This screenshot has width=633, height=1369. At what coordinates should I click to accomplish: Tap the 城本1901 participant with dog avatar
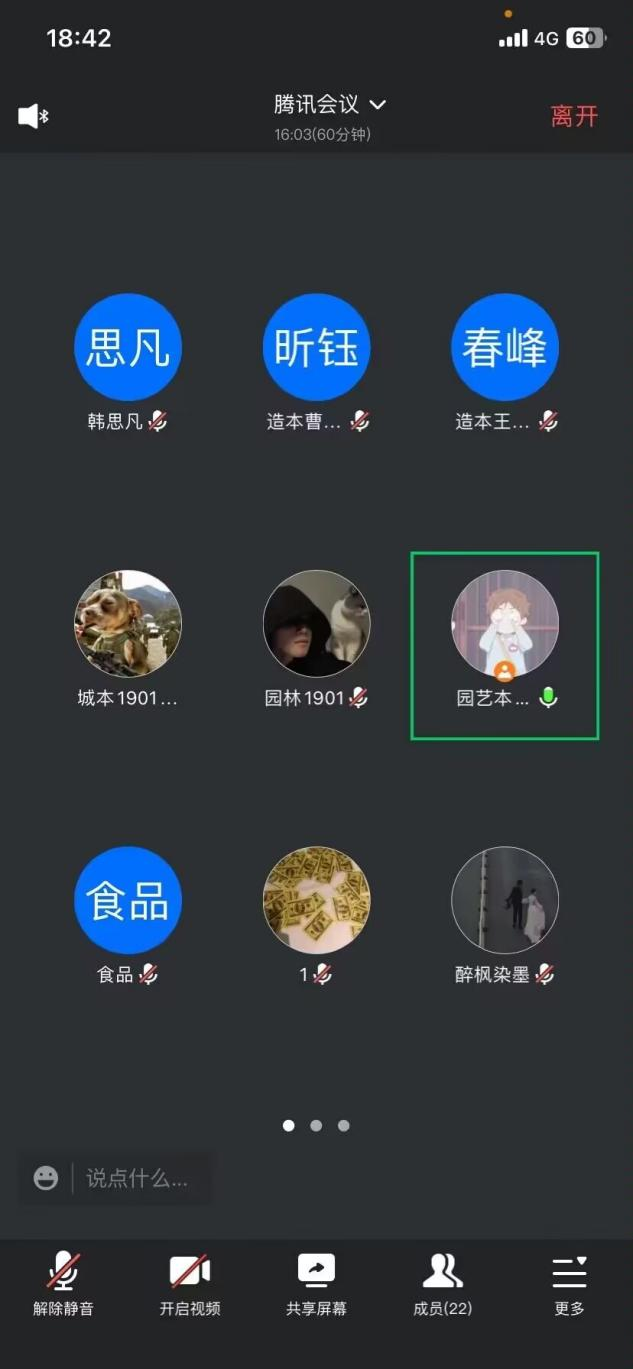(x=127, y=624)
